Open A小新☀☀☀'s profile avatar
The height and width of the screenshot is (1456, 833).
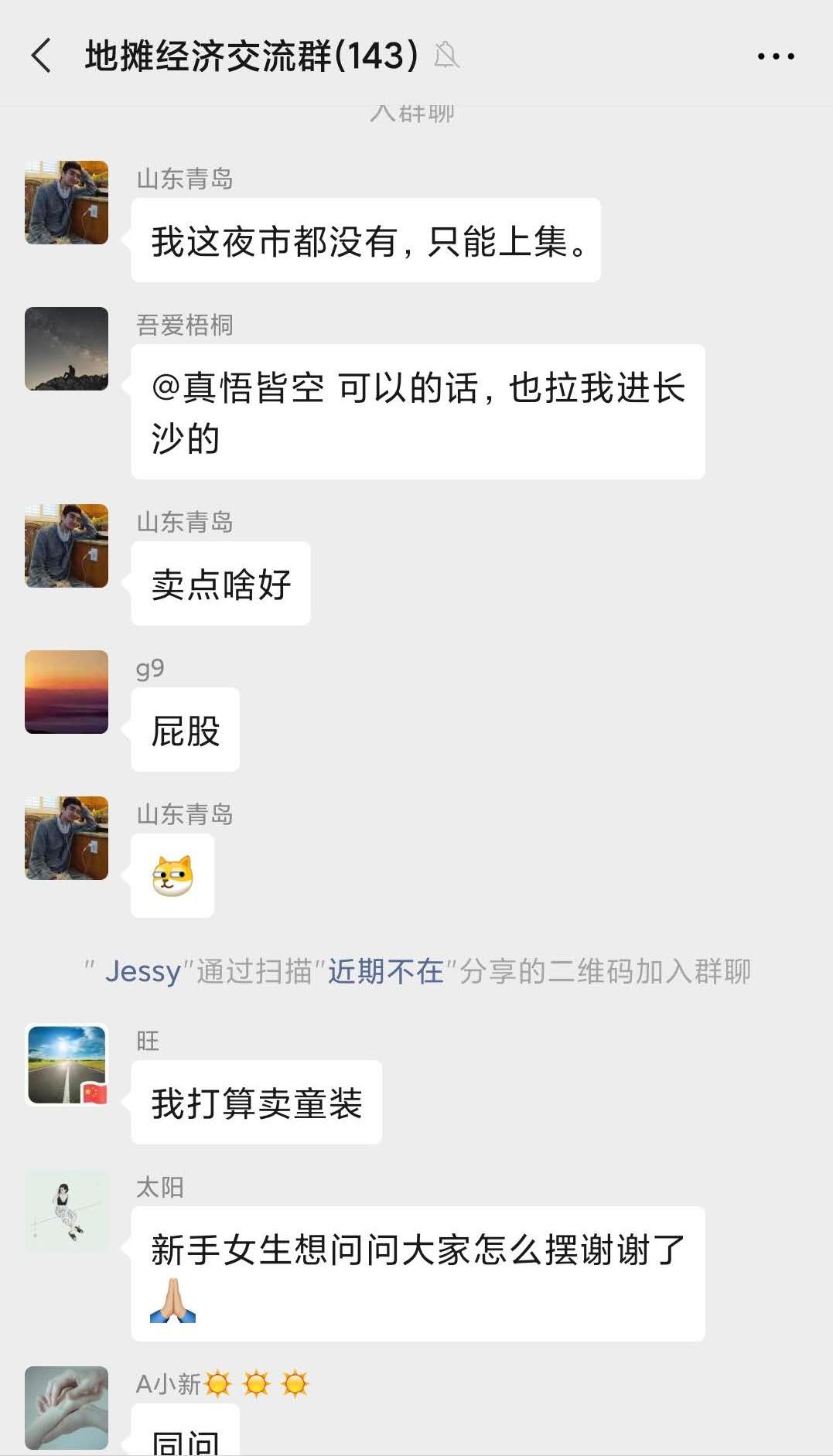click(66, 1407)
